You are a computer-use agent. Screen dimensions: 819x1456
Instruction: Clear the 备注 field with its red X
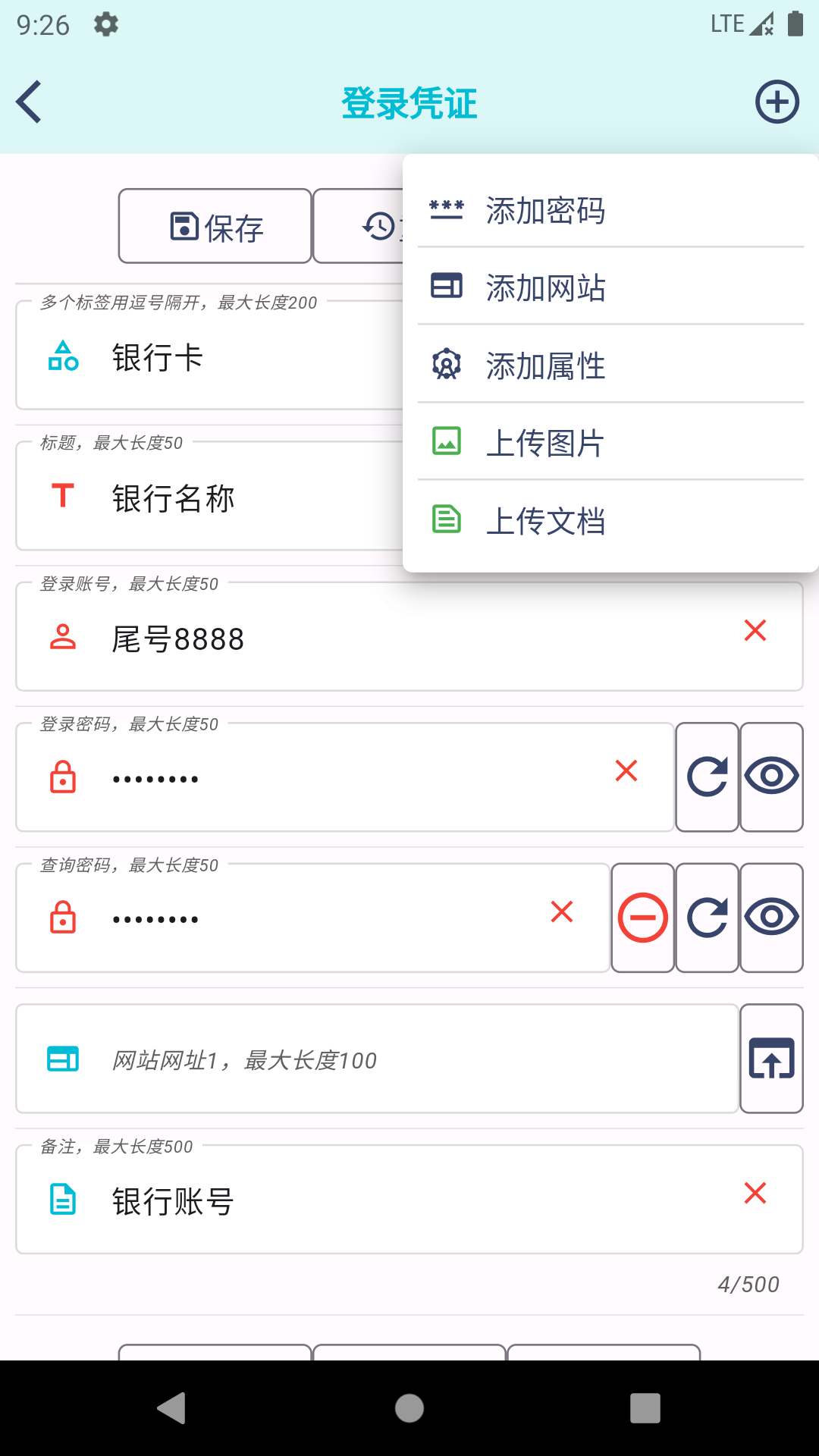click(755, 1194)
